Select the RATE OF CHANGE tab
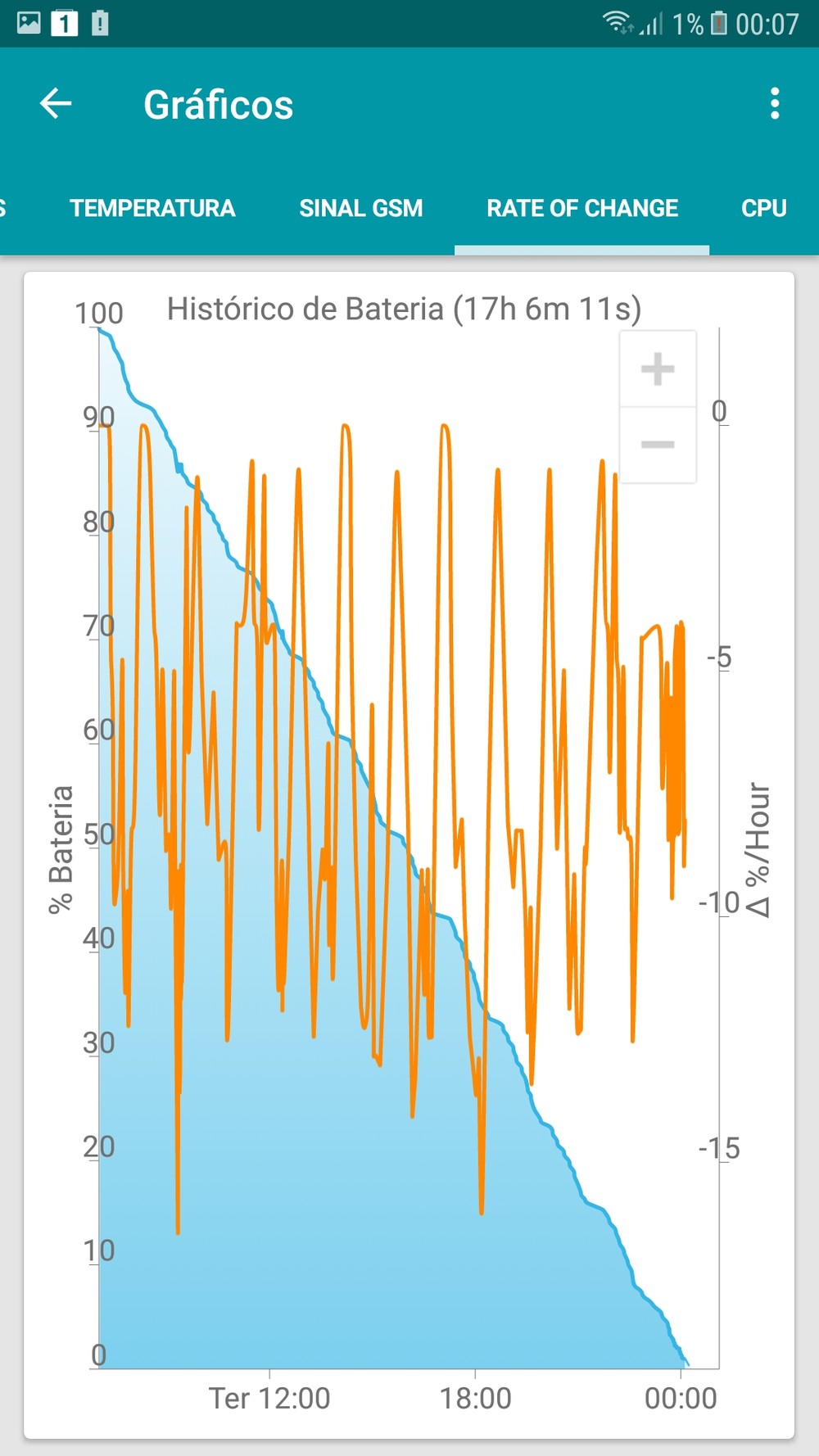 pos(581,208)
